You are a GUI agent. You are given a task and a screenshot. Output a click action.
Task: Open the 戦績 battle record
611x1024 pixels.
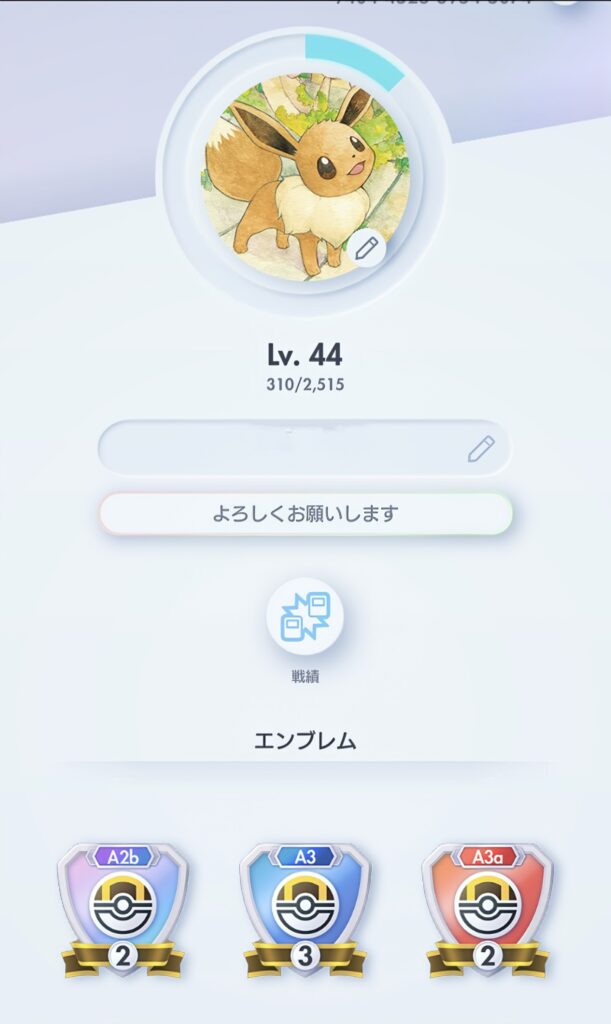305,616
